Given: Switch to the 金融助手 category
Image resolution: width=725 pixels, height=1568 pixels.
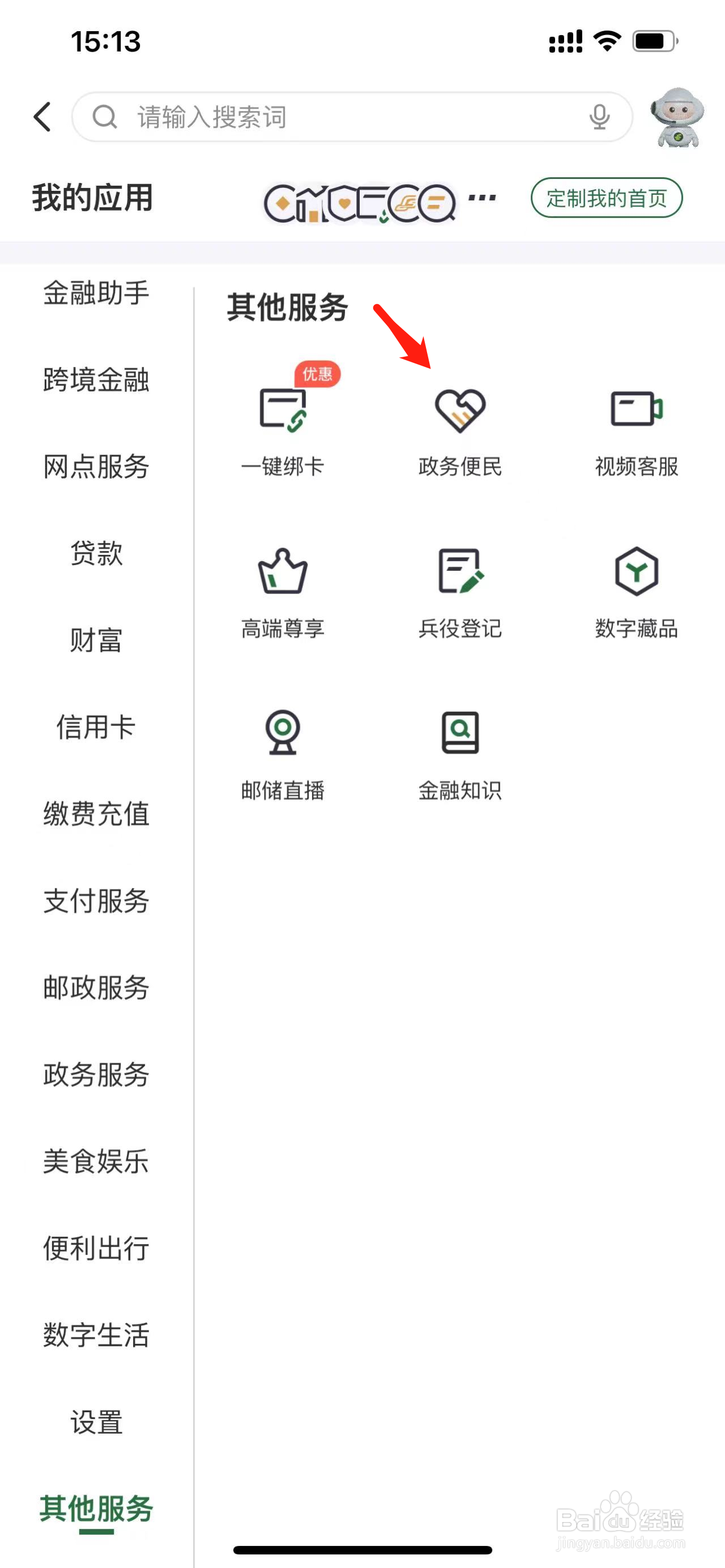Looking at the screenshot, I should point(96,293).
